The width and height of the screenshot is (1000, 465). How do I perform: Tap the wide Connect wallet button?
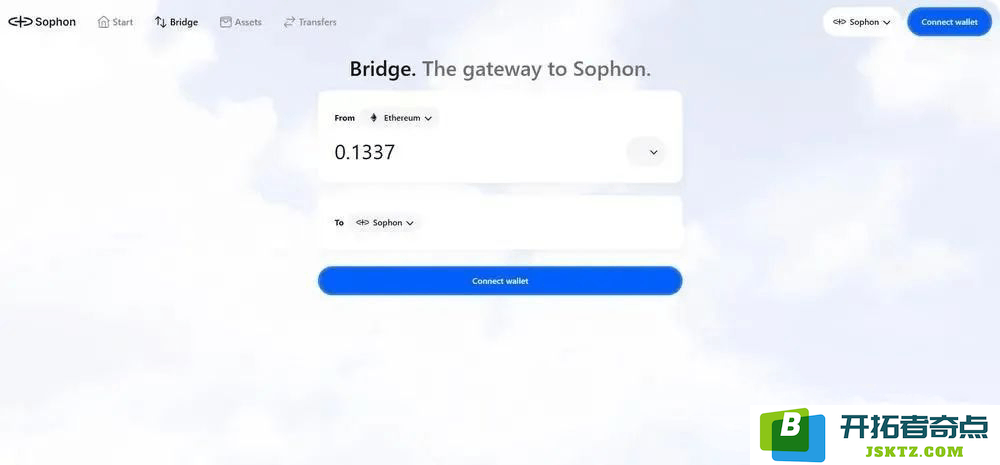(500, 281)
